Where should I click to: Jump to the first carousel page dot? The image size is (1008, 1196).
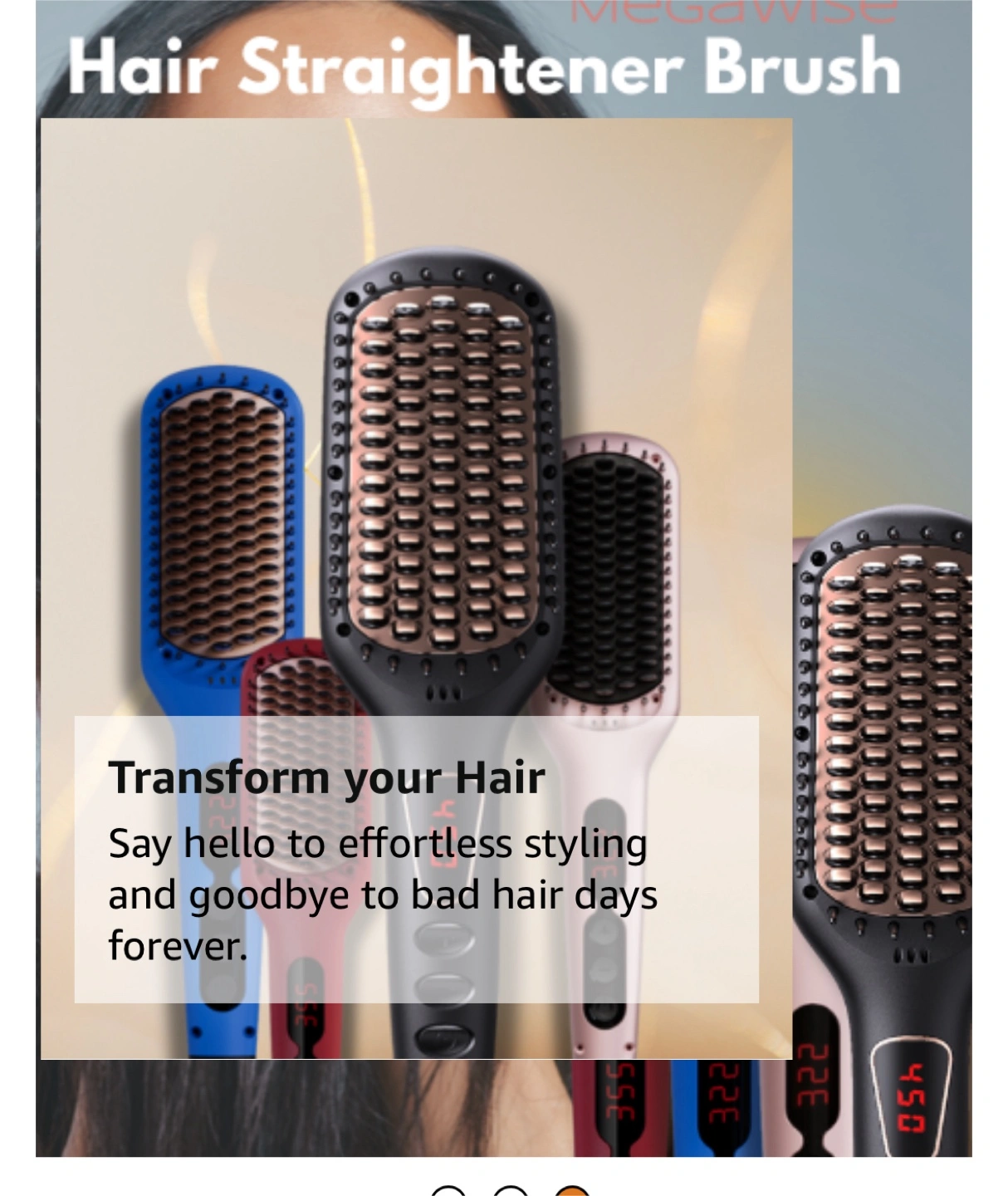click(x=449, y=1191)
